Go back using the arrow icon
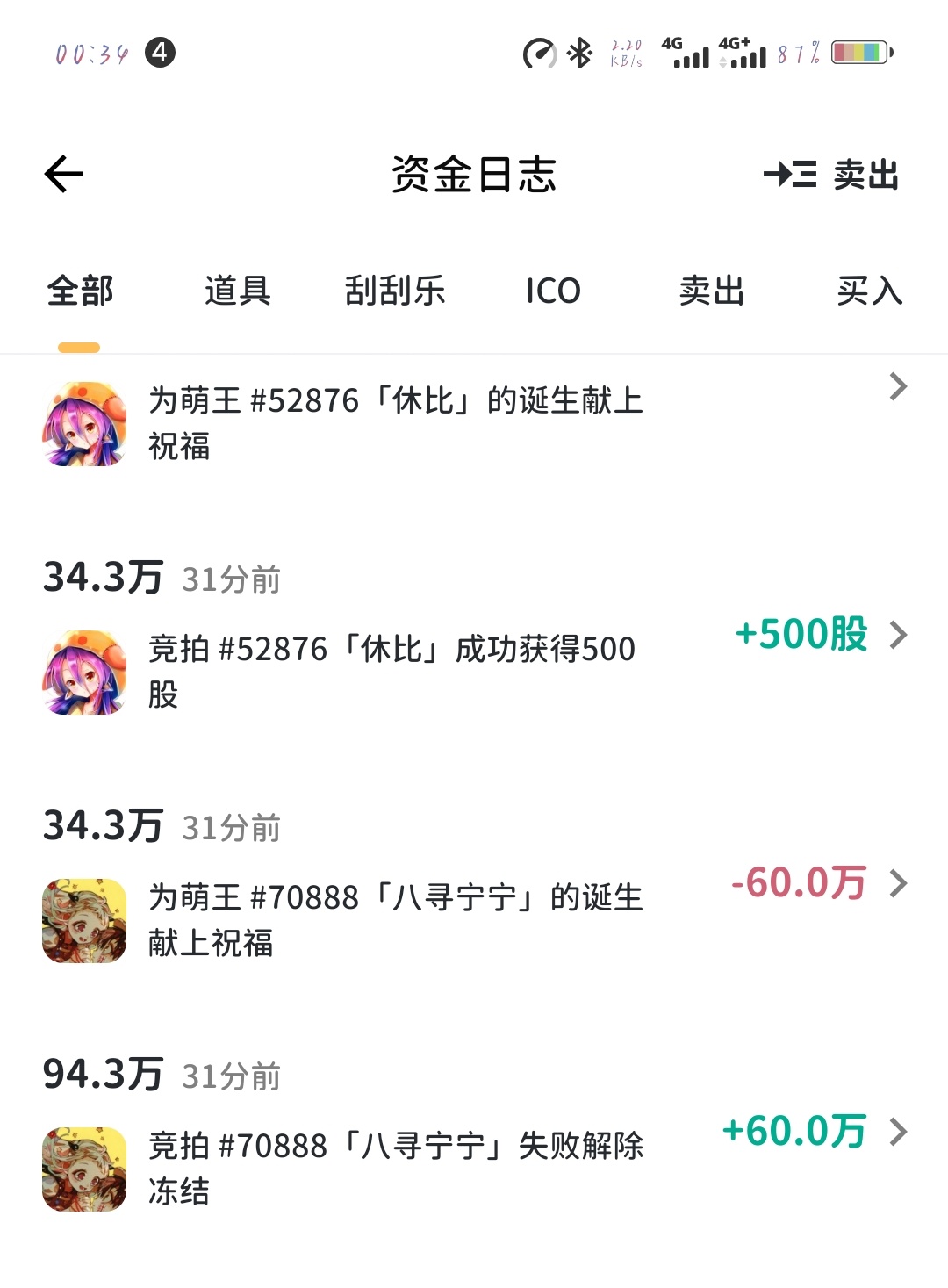 [x=63, y=174]
